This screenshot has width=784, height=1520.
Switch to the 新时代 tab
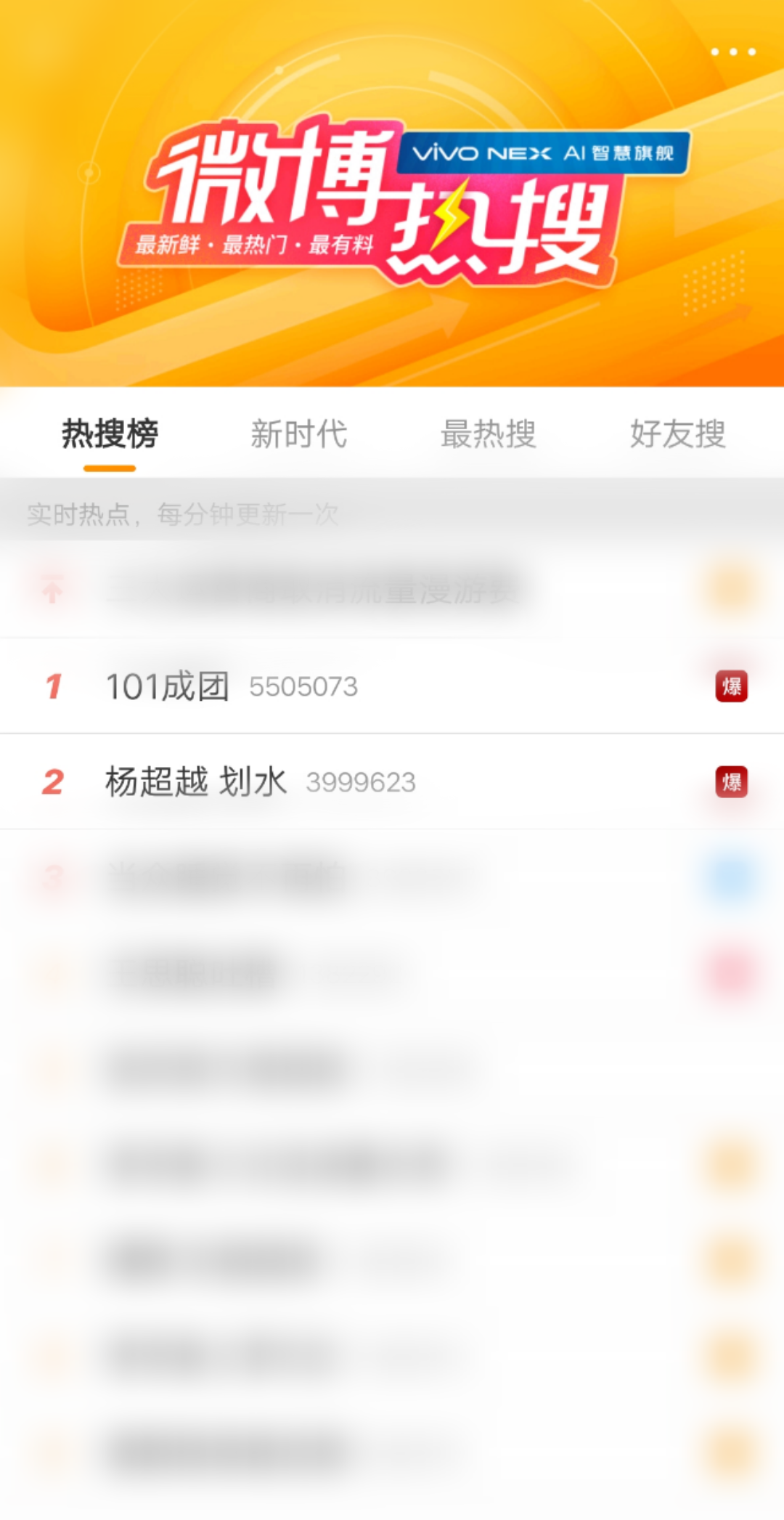[x=299, y=434]
